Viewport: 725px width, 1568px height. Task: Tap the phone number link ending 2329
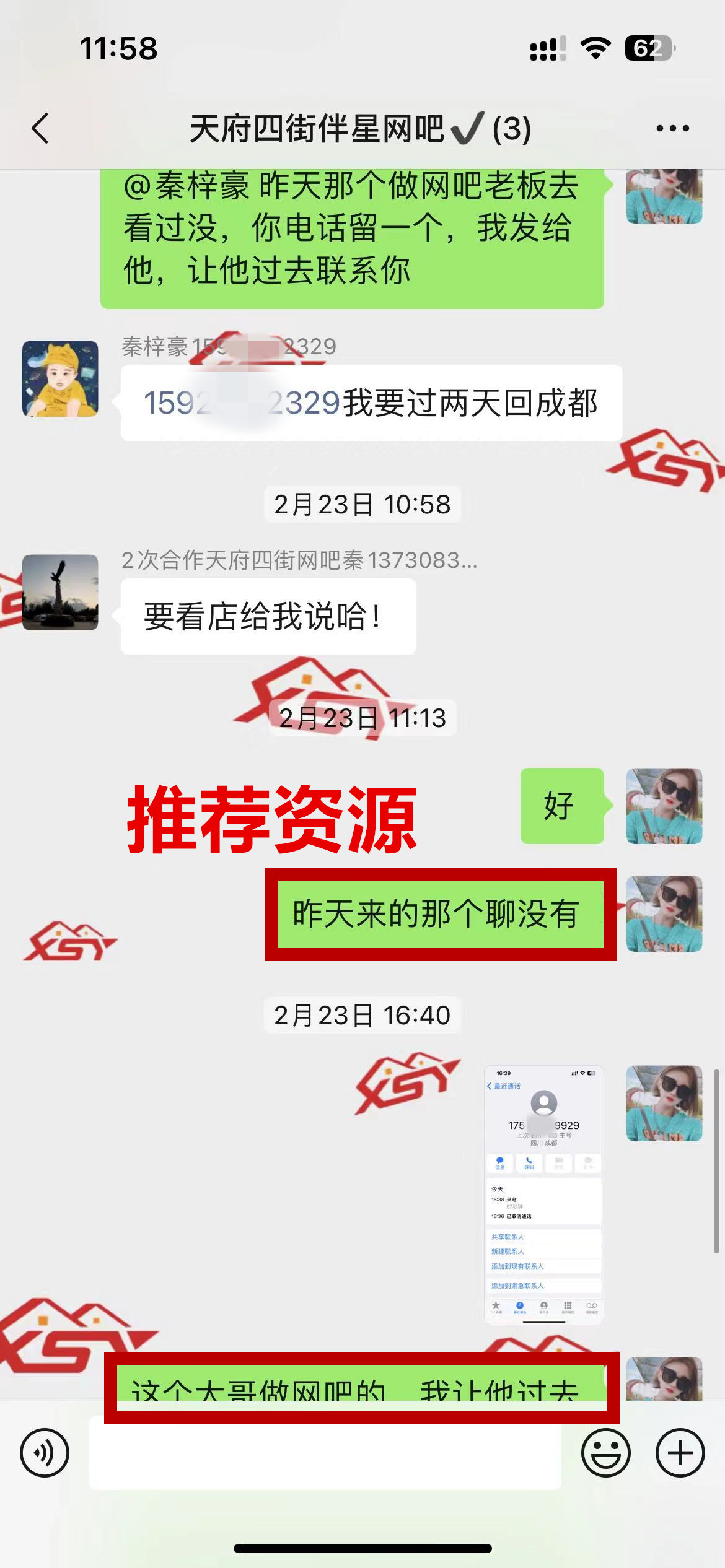(242, 403)
